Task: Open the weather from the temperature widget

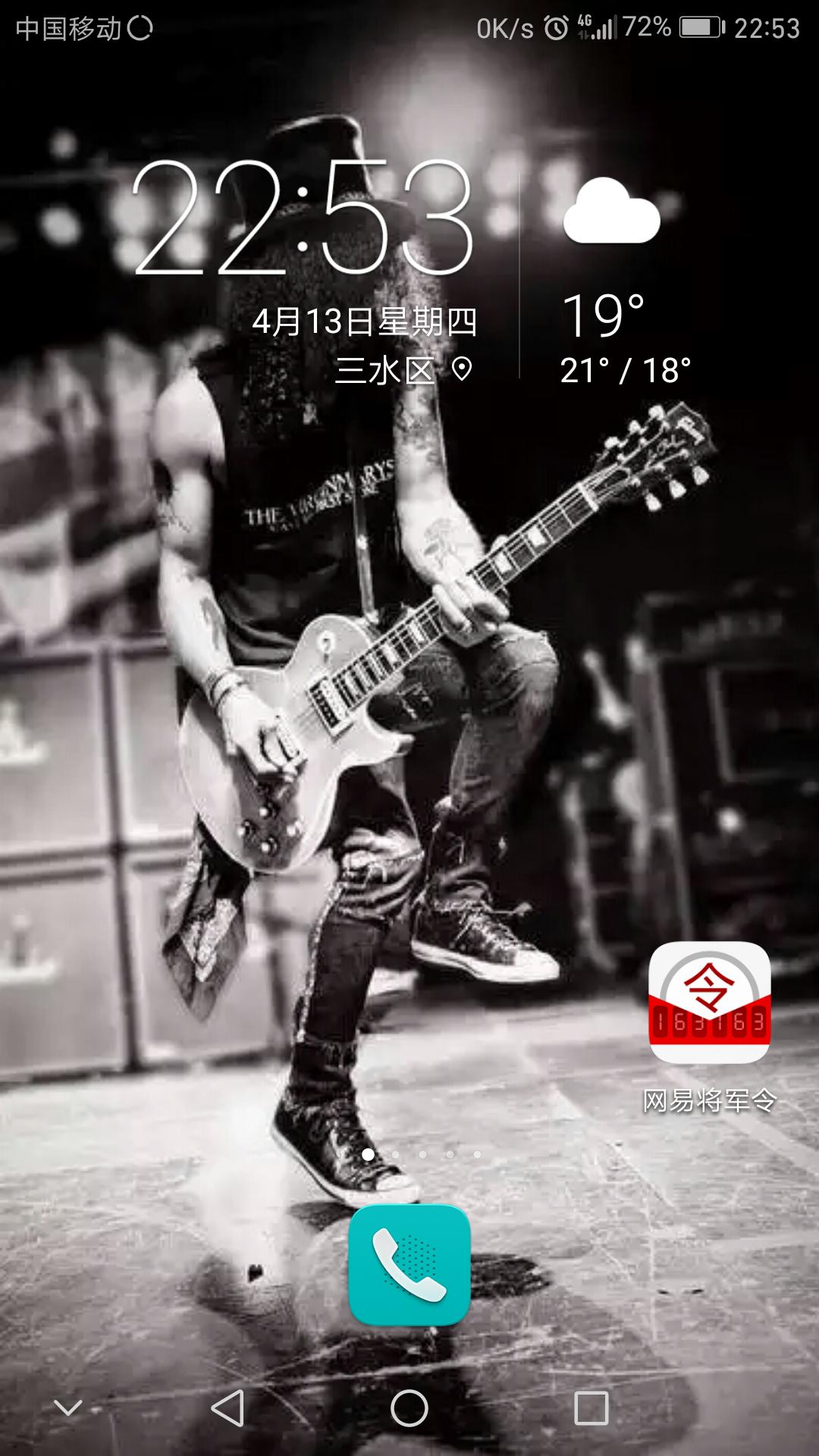Action: point(613,314)
